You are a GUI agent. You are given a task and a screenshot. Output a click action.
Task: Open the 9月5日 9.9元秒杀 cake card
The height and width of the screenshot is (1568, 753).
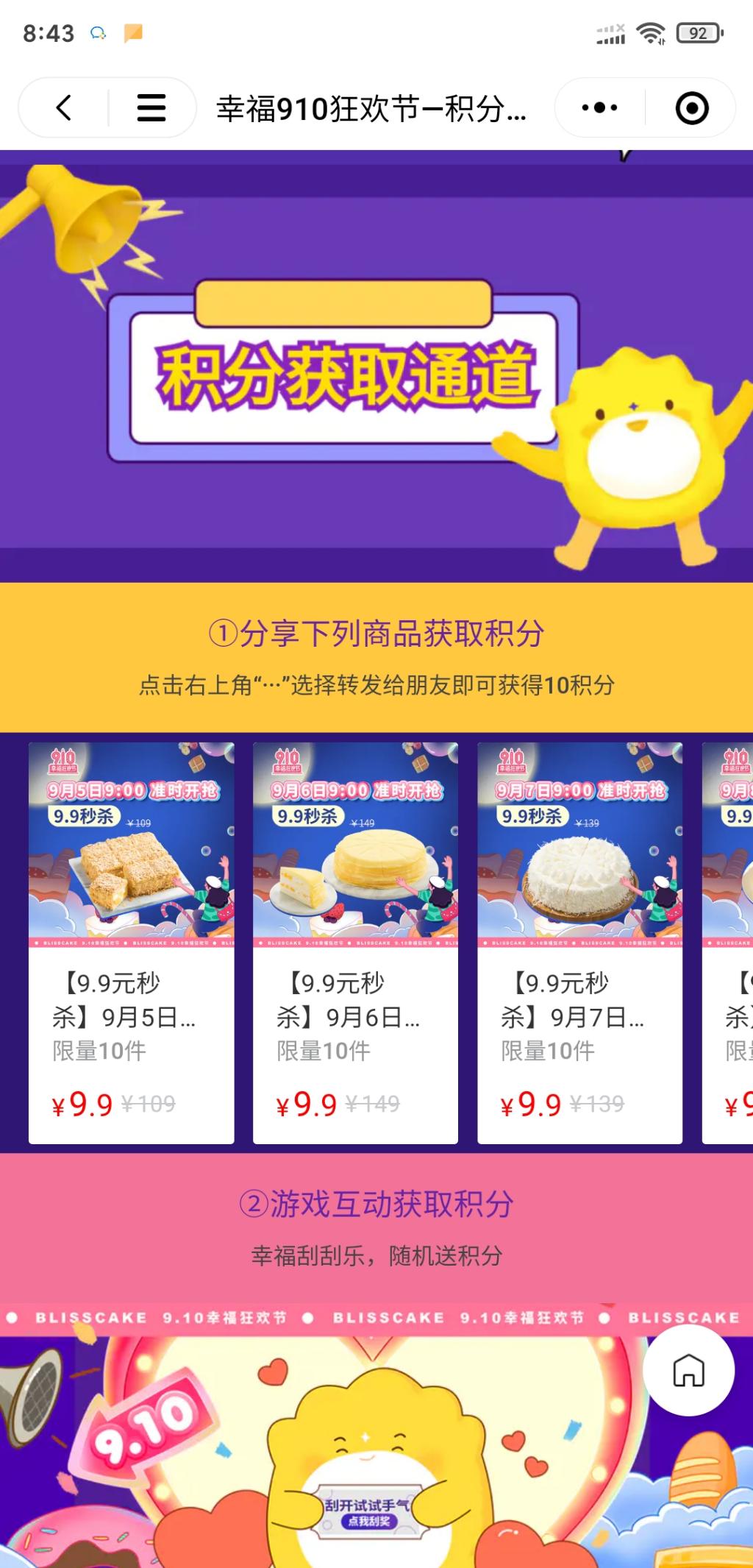click(131, 942)
